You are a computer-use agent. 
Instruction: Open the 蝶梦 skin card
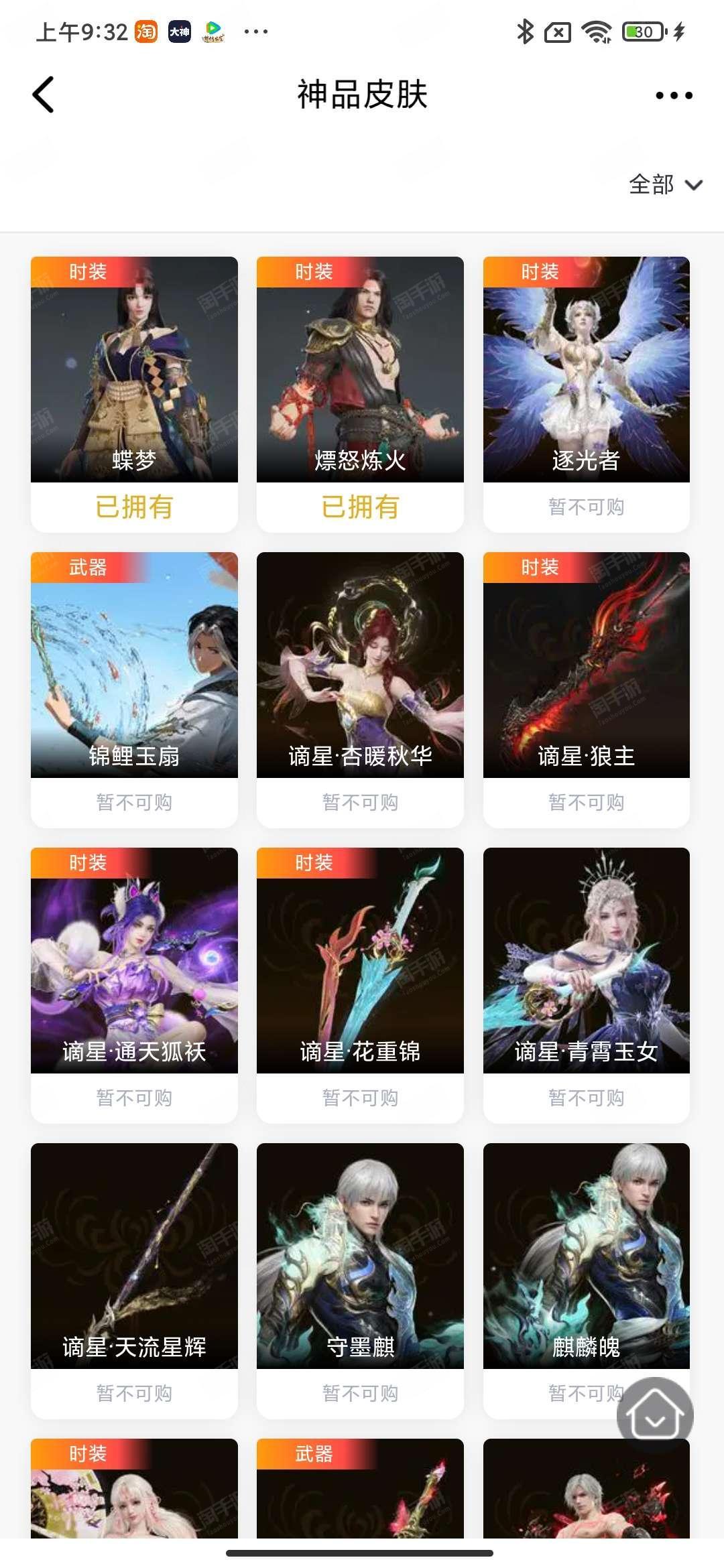134,370
